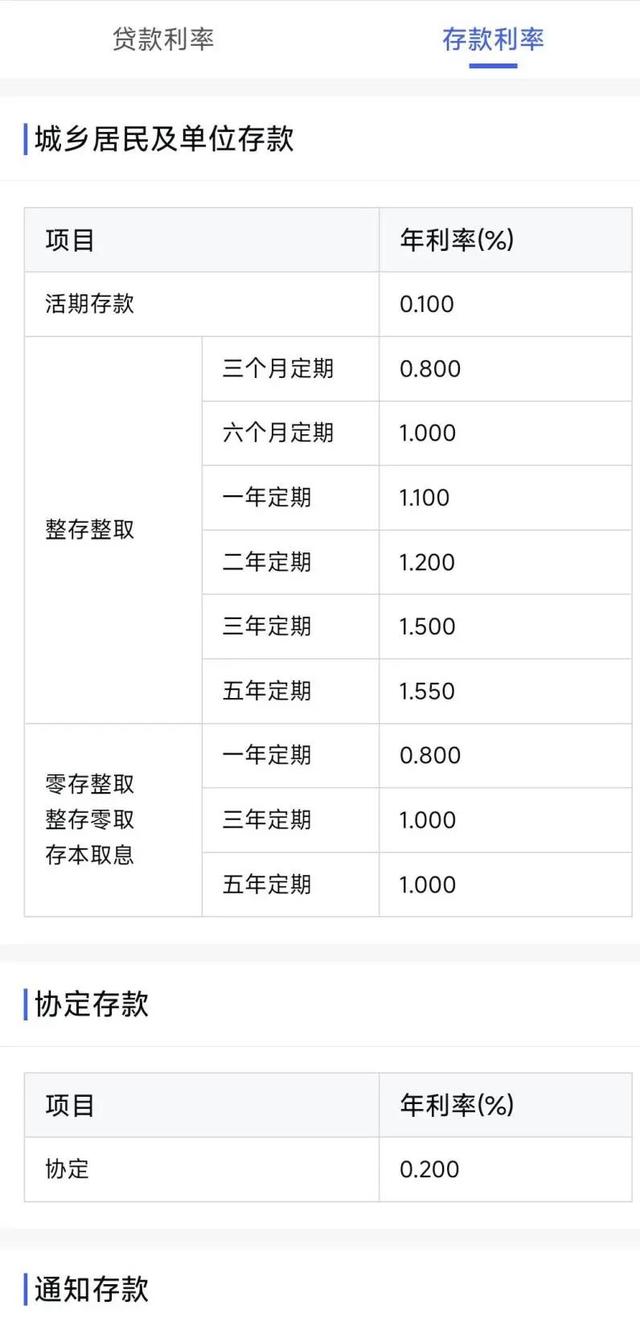The image size is (640, 1330).
Task: Select the 存款利率 tab
Action: click(x=493, y=39)
